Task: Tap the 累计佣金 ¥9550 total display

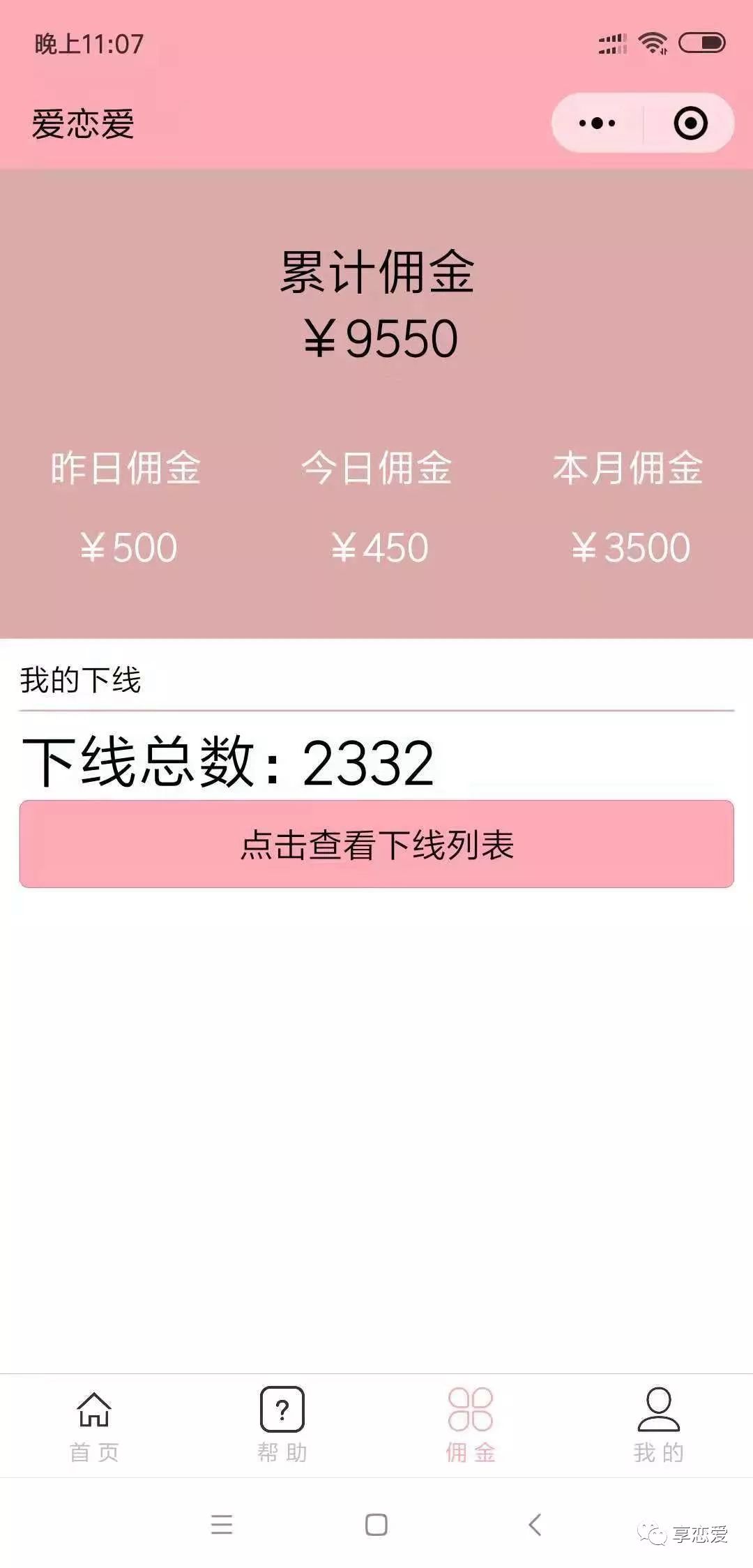Action: (376, 303)
